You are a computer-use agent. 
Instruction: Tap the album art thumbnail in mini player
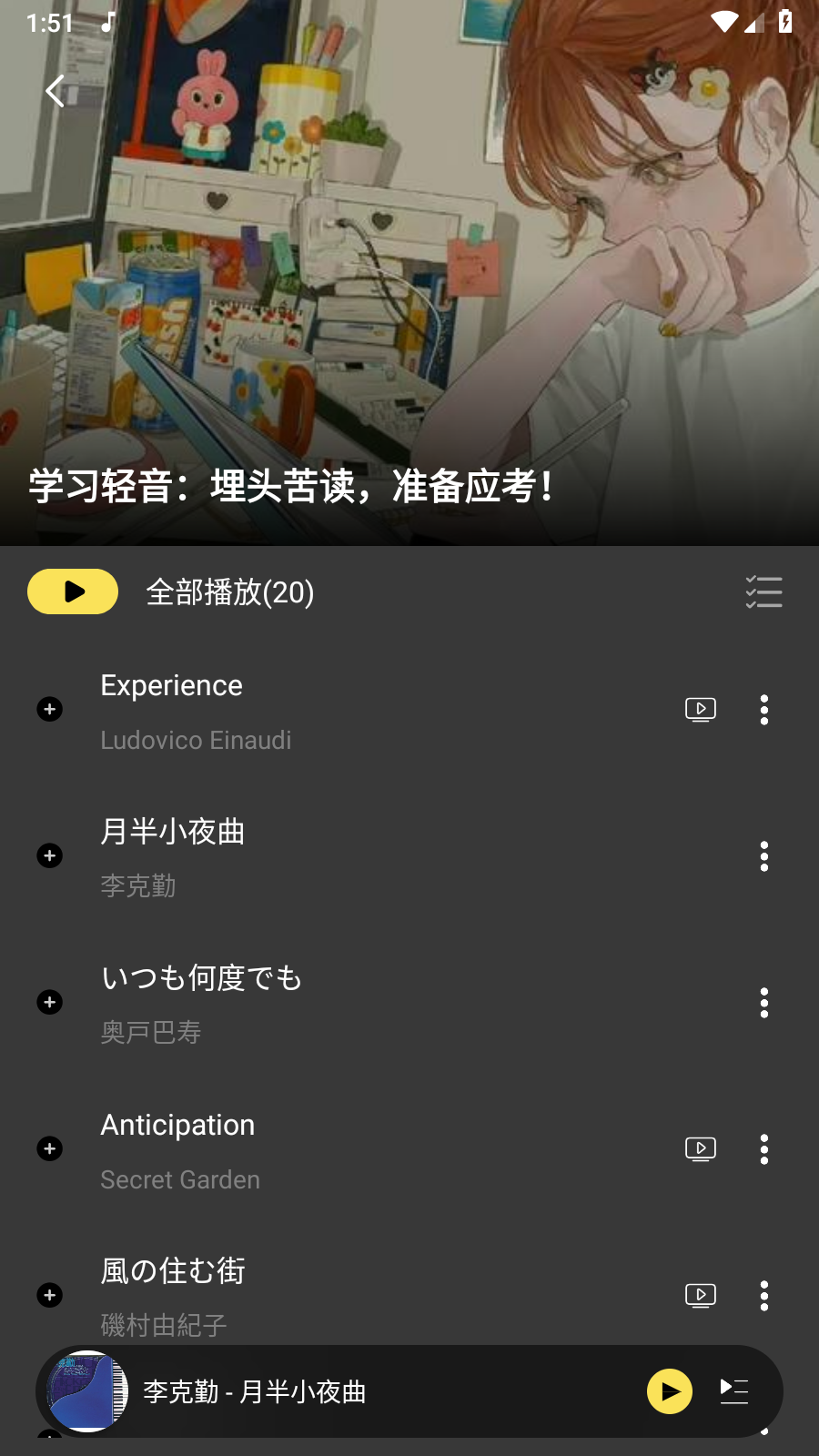86,1391
